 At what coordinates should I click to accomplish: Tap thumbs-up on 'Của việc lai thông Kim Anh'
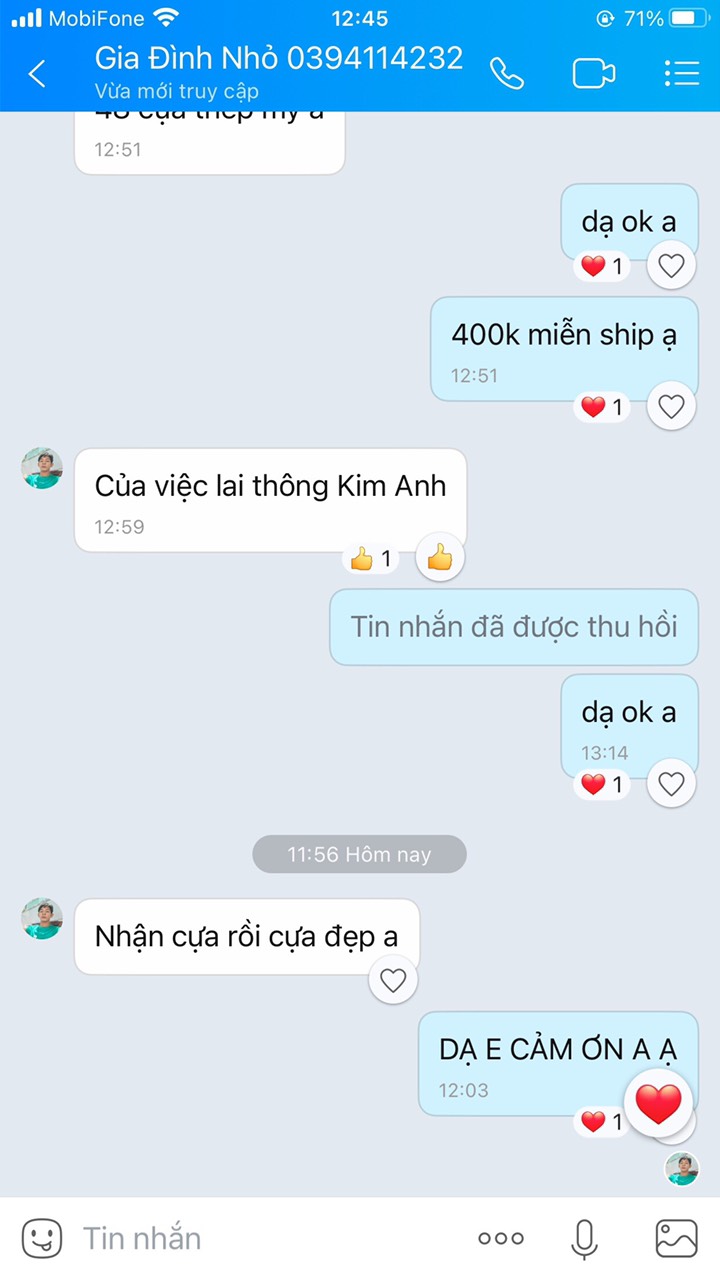(440, 558)
